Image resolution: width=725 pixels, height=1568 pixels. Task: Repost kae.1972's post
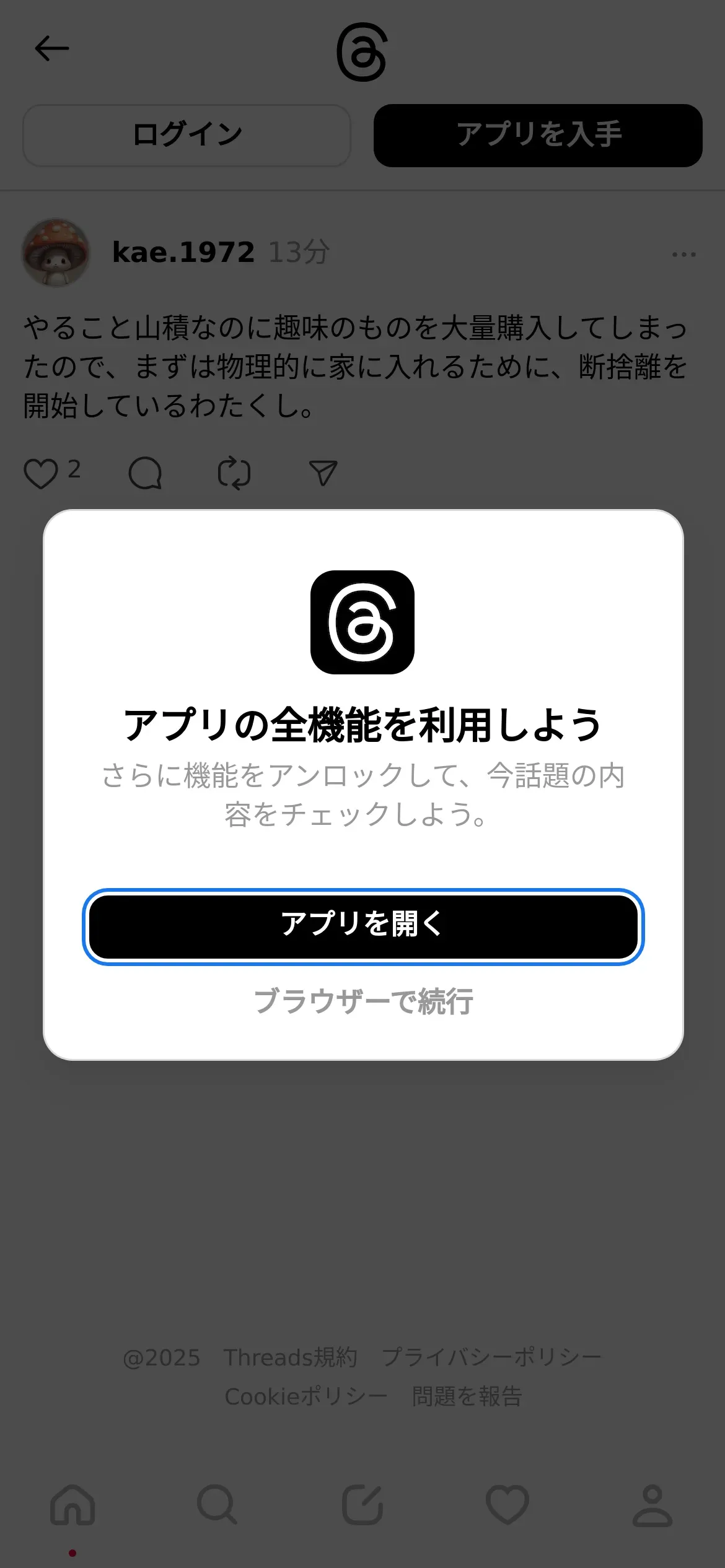point(234,473)
